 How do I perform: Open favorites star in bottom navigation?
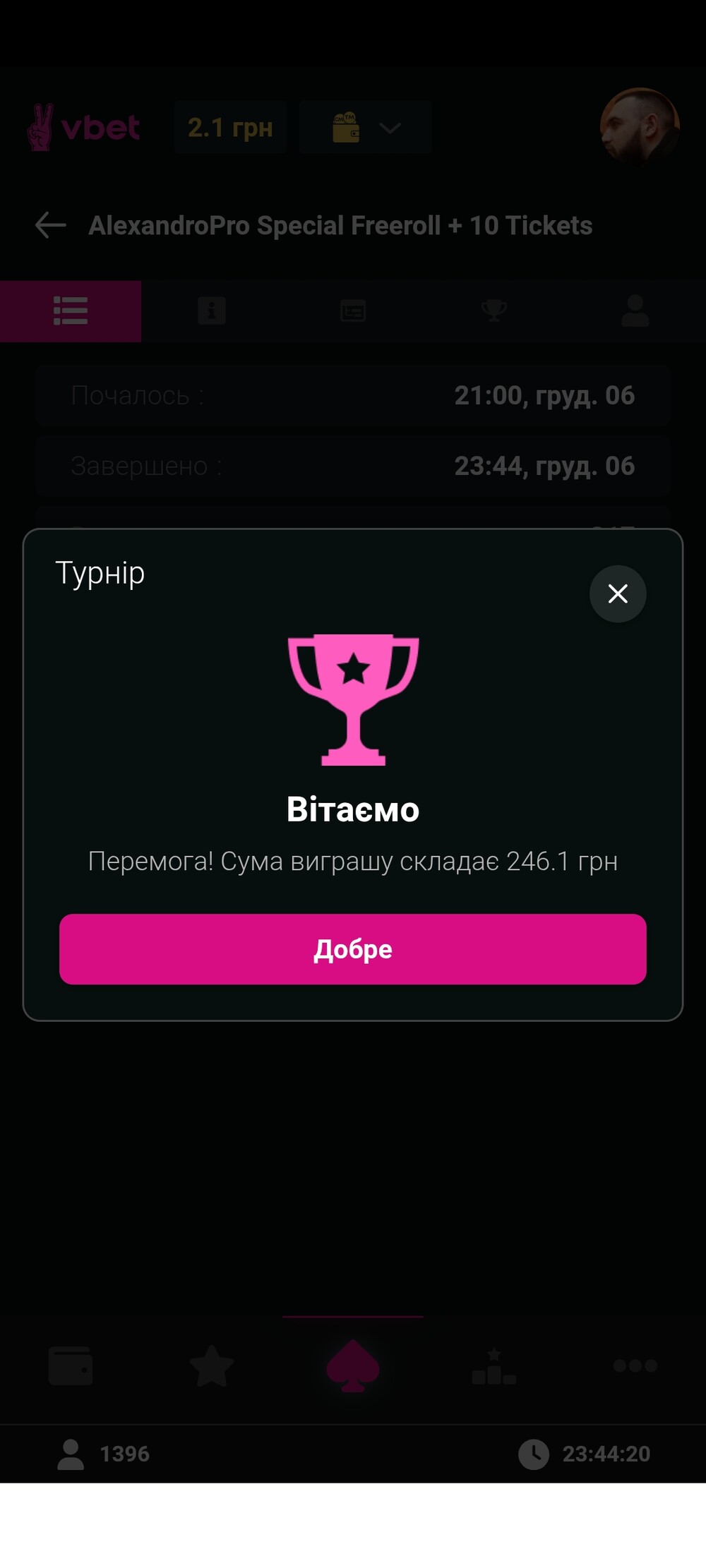212,1365
